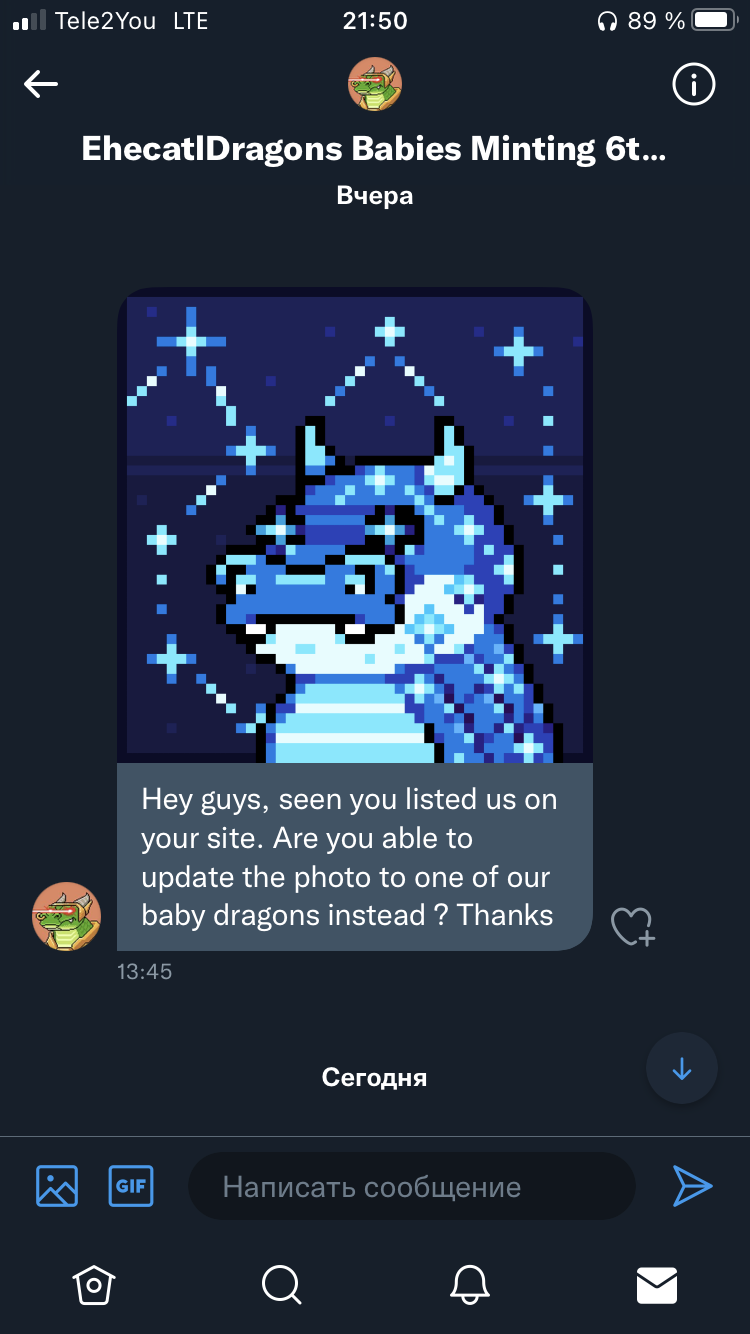750x1334 pixels.
Task: Switch to the Search tab
Action: click(281, 1284)
